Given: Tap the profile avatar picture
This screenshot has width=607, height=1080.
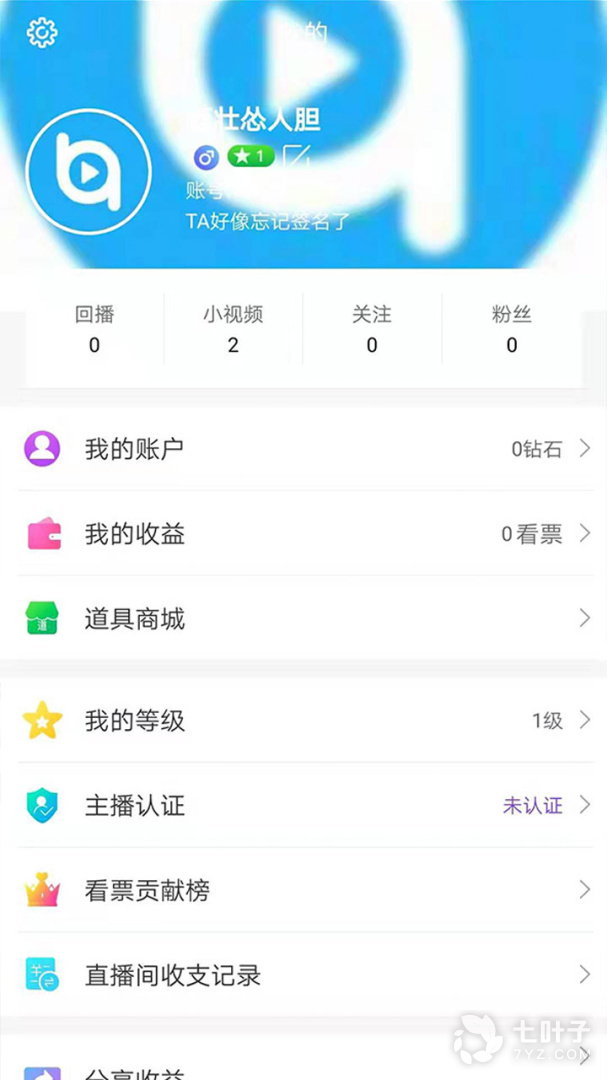Looking at the screenshot, I should tap(88, 172).
